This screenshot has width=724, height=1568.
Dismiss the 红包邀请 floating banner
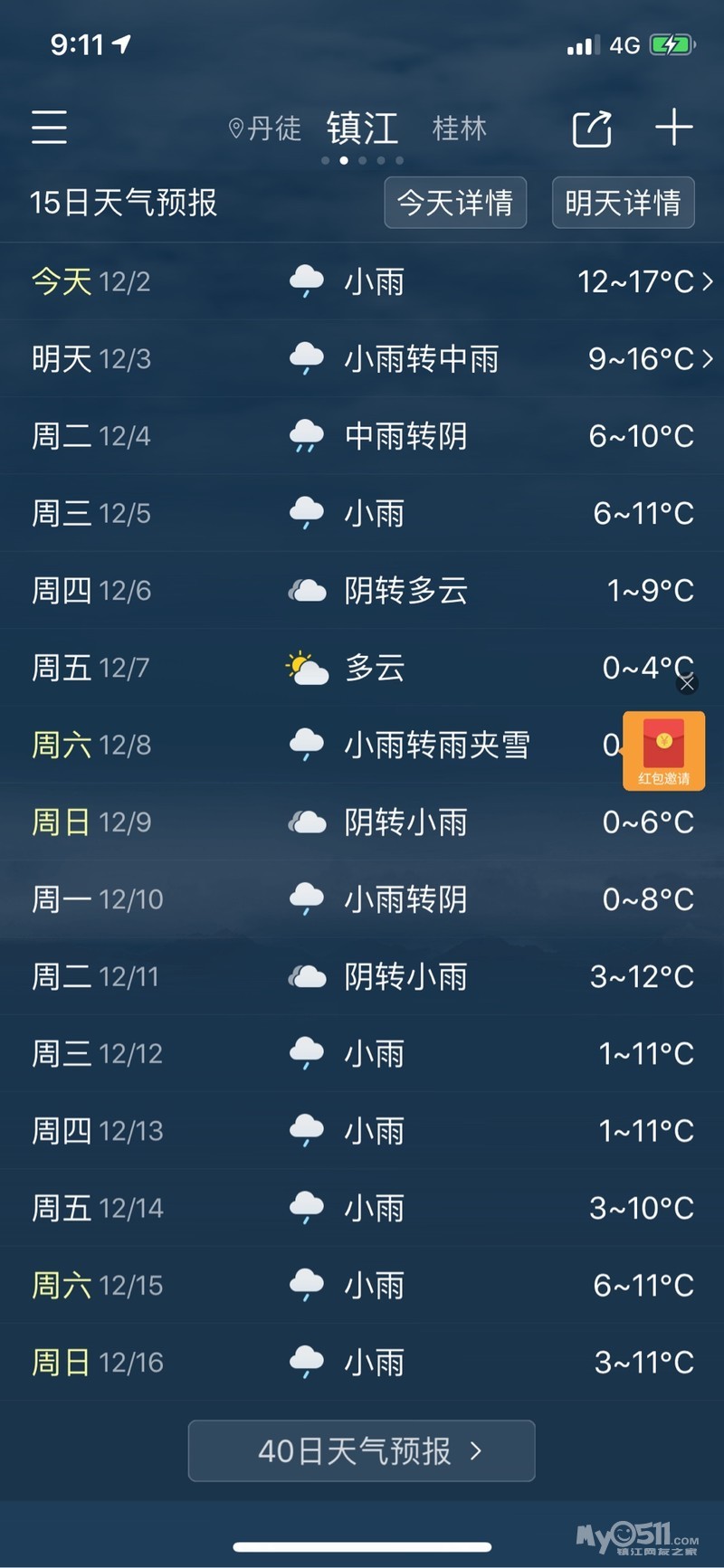[x=688, y=684]
